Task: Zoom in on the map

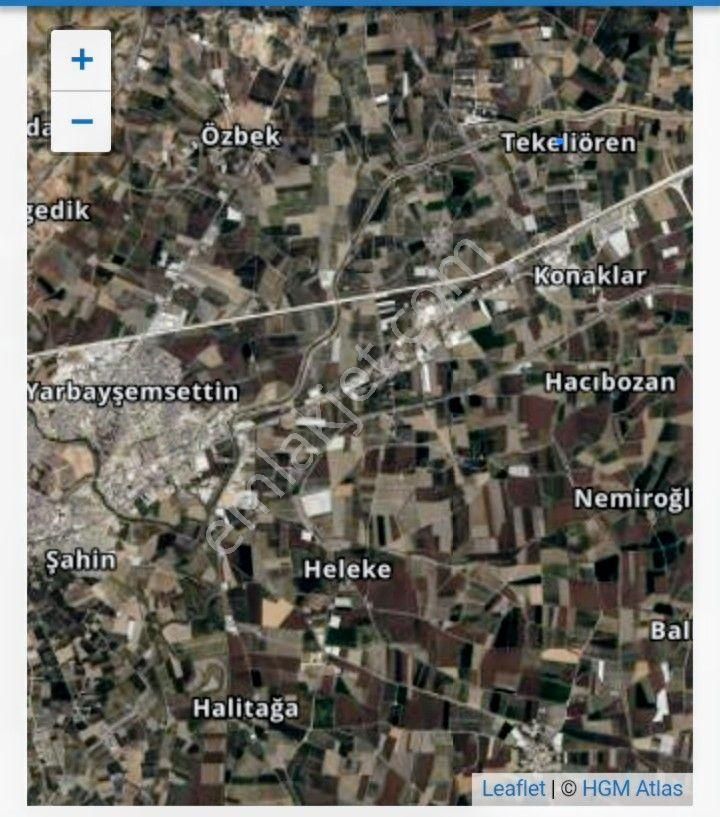Action: tap(81, 60)
